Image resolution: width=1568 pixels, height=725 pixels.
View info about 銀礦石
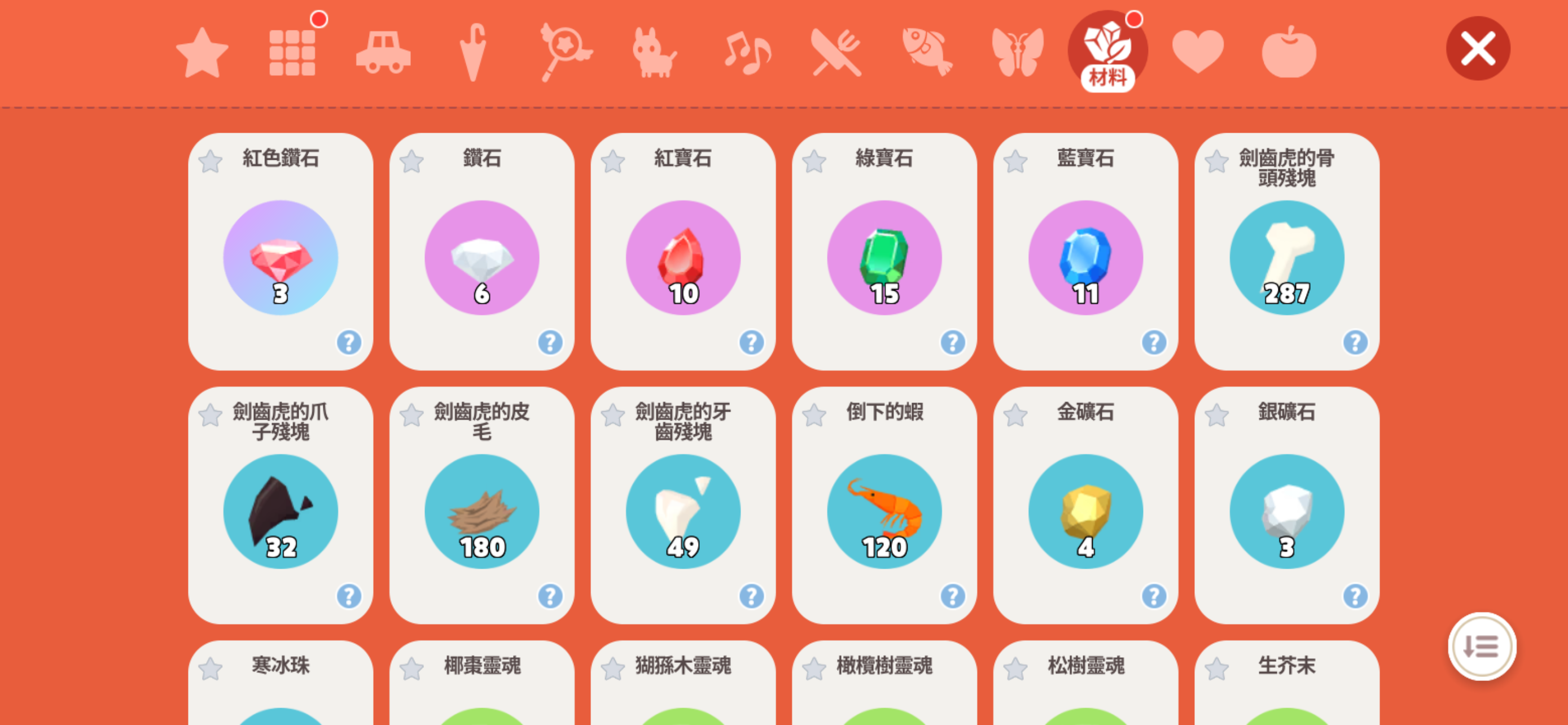click(1355, 596)
